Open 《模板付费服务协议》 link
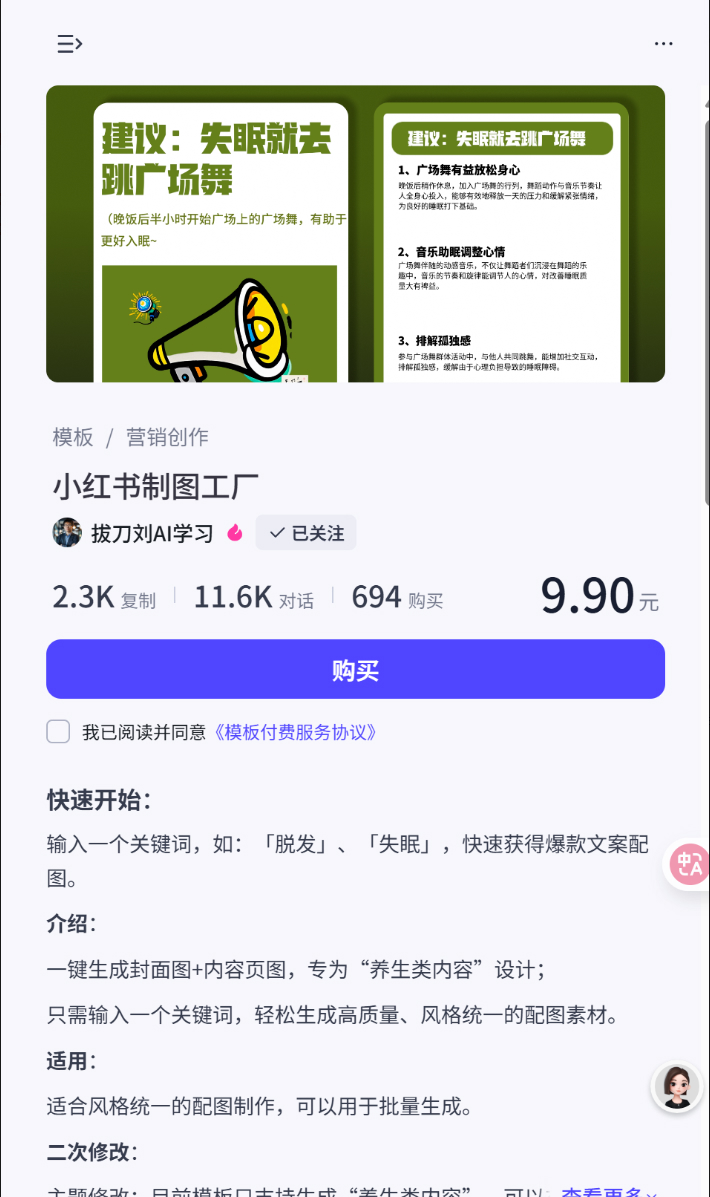The width and height of the screenshot is (710, 1197). click(296, 732)
